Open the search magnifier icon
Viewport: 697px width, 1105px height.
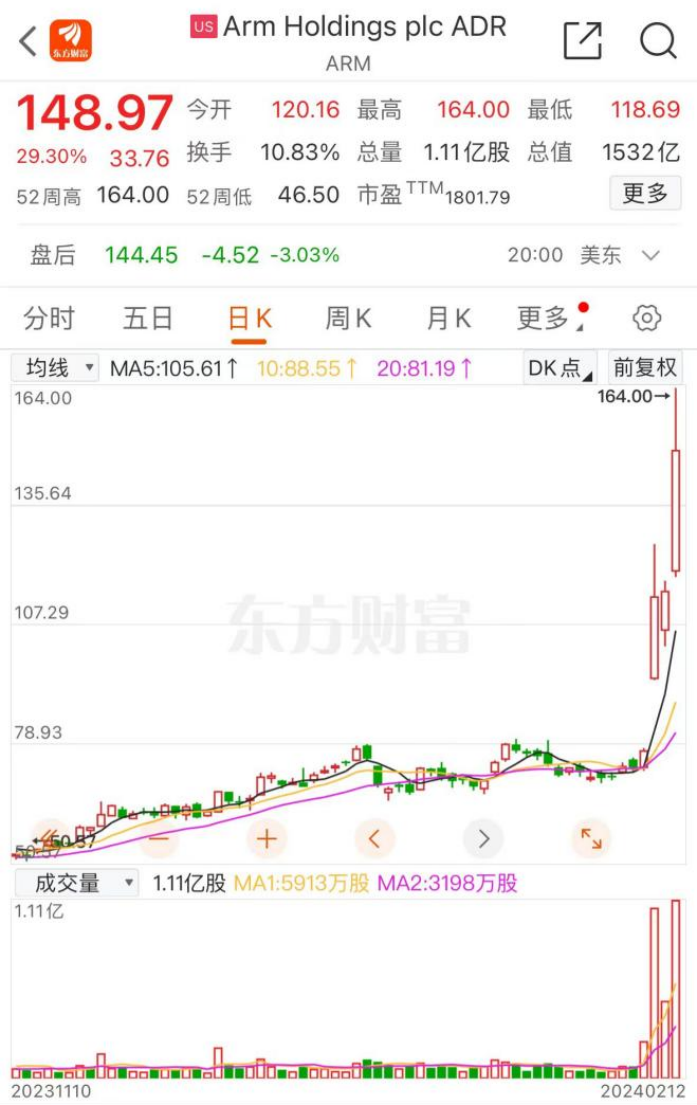pyautogui.click(x=658, y=41)
